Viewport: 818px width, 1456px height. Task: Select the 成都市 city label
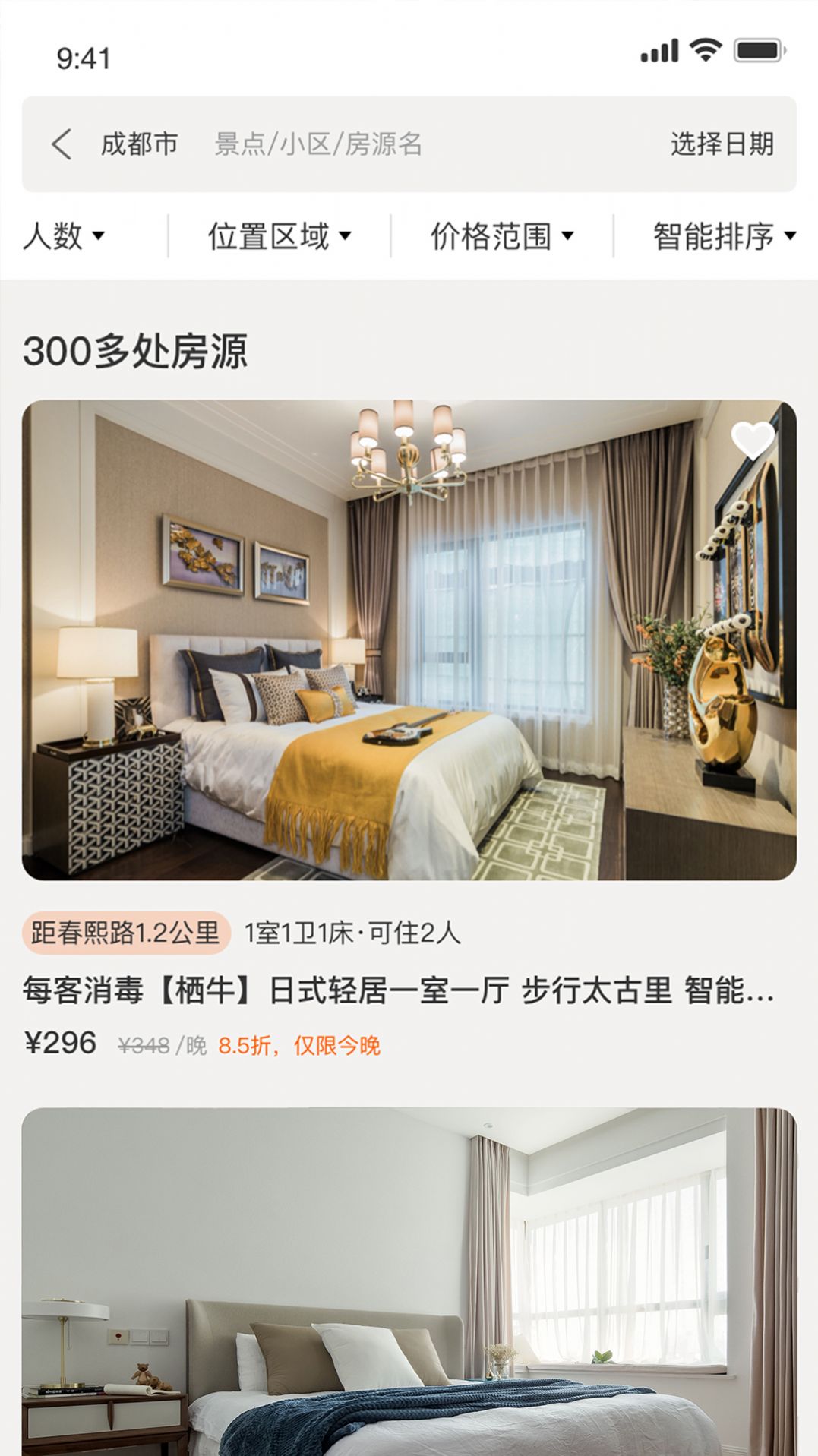[x=139, y=144]
